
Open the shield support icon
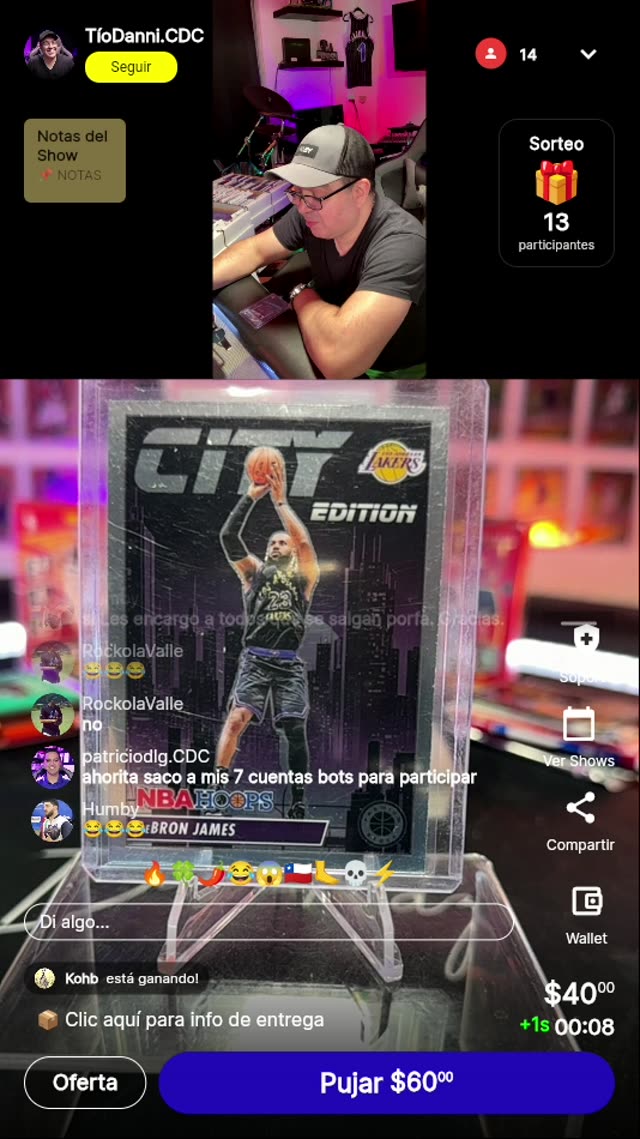tap(586, 640)
